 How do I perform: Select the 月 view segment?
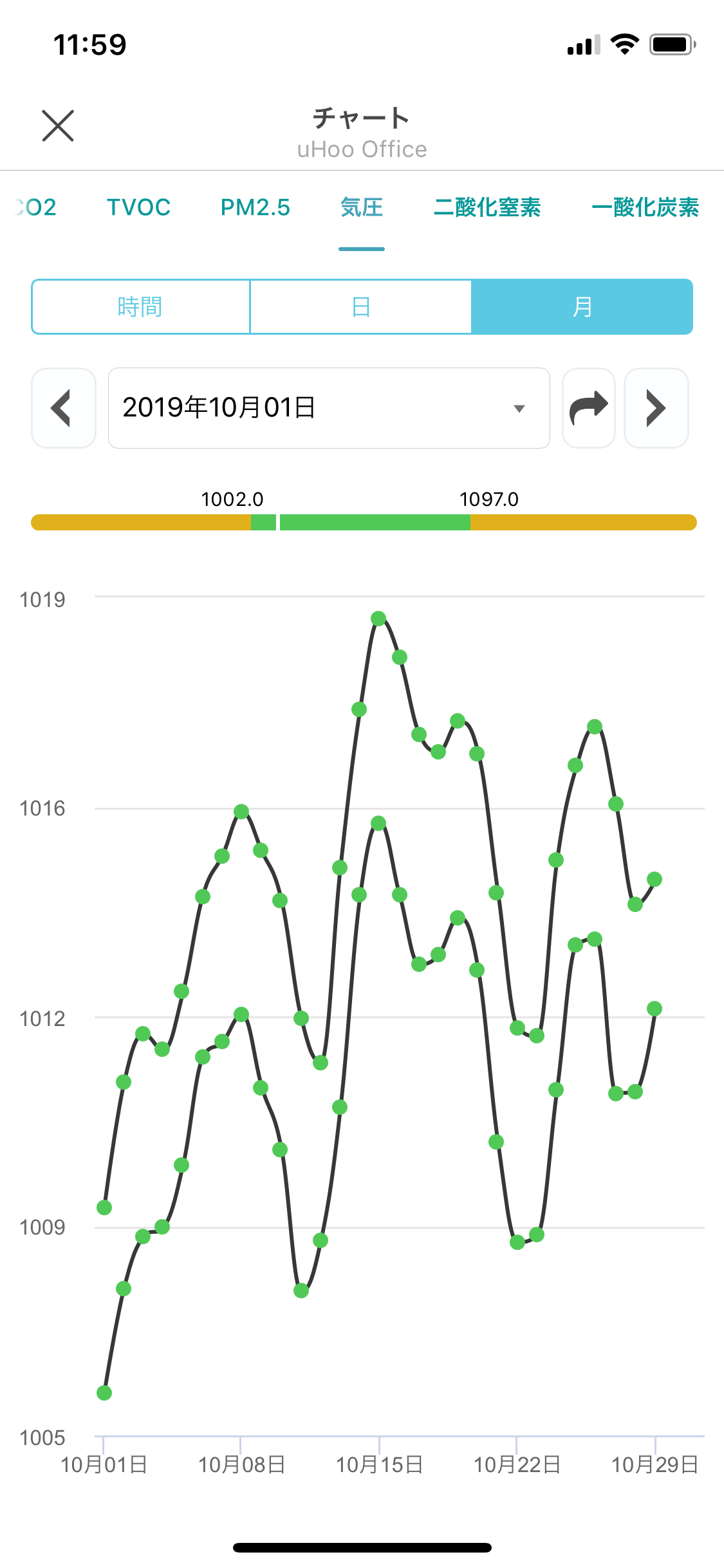(582, 307)
